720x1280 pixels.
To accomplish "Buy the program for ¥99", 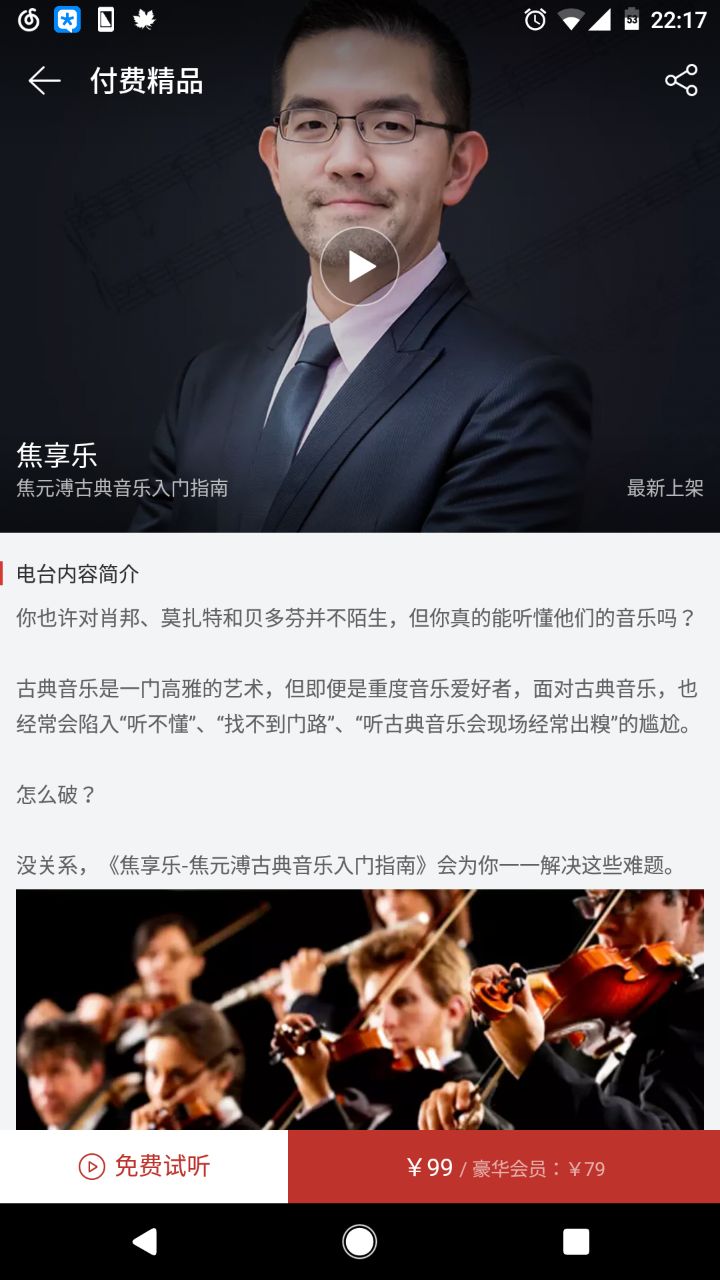I will (x=504, y=1167).
